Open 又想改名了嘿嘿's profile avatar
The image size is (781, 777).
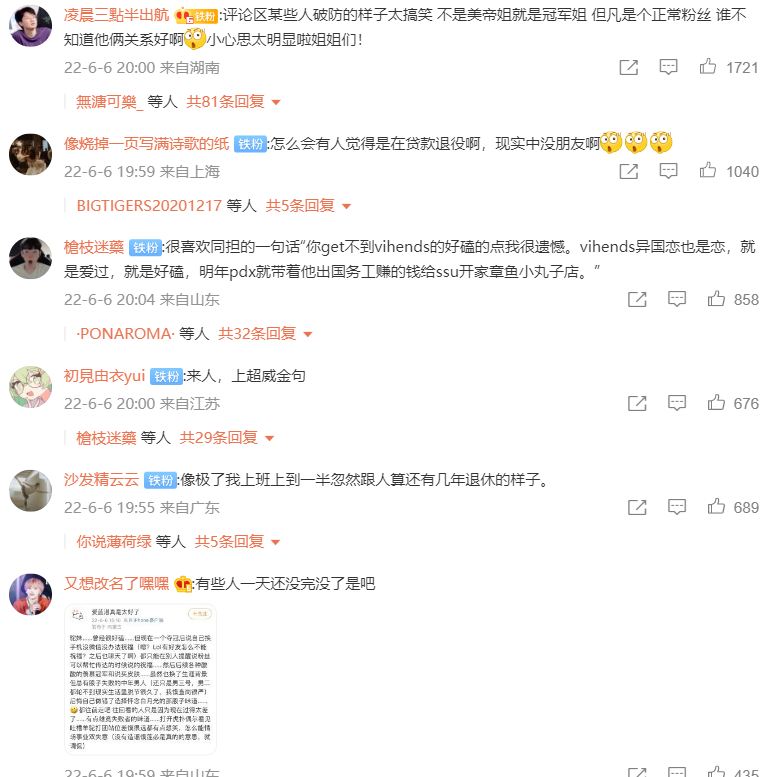coord(30,594)
